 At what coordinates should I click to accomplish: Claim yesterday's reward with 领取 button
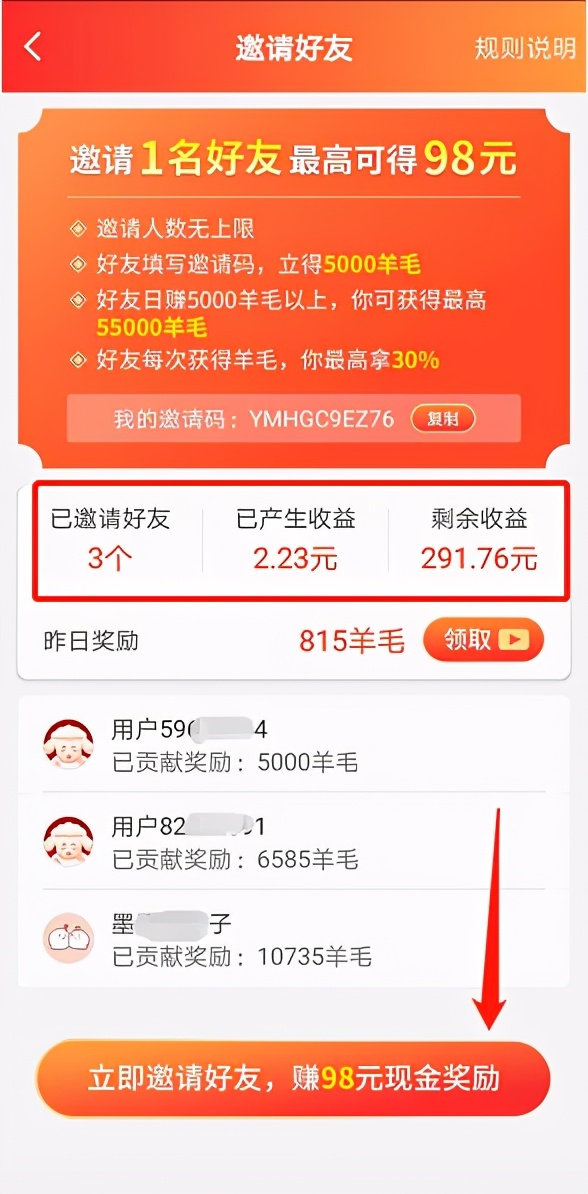pos(484,640)
